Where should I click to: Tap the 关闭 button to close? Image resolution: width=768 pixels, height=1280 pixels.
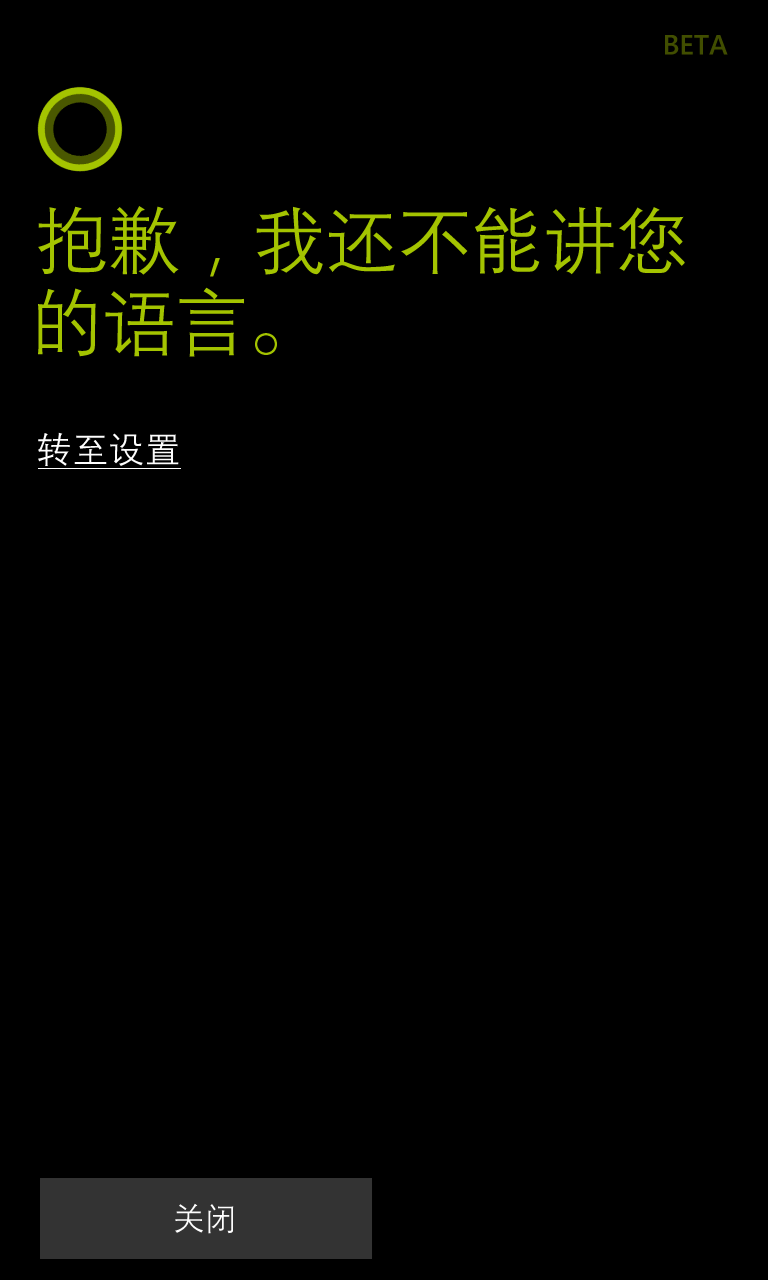click(206, 1218)
